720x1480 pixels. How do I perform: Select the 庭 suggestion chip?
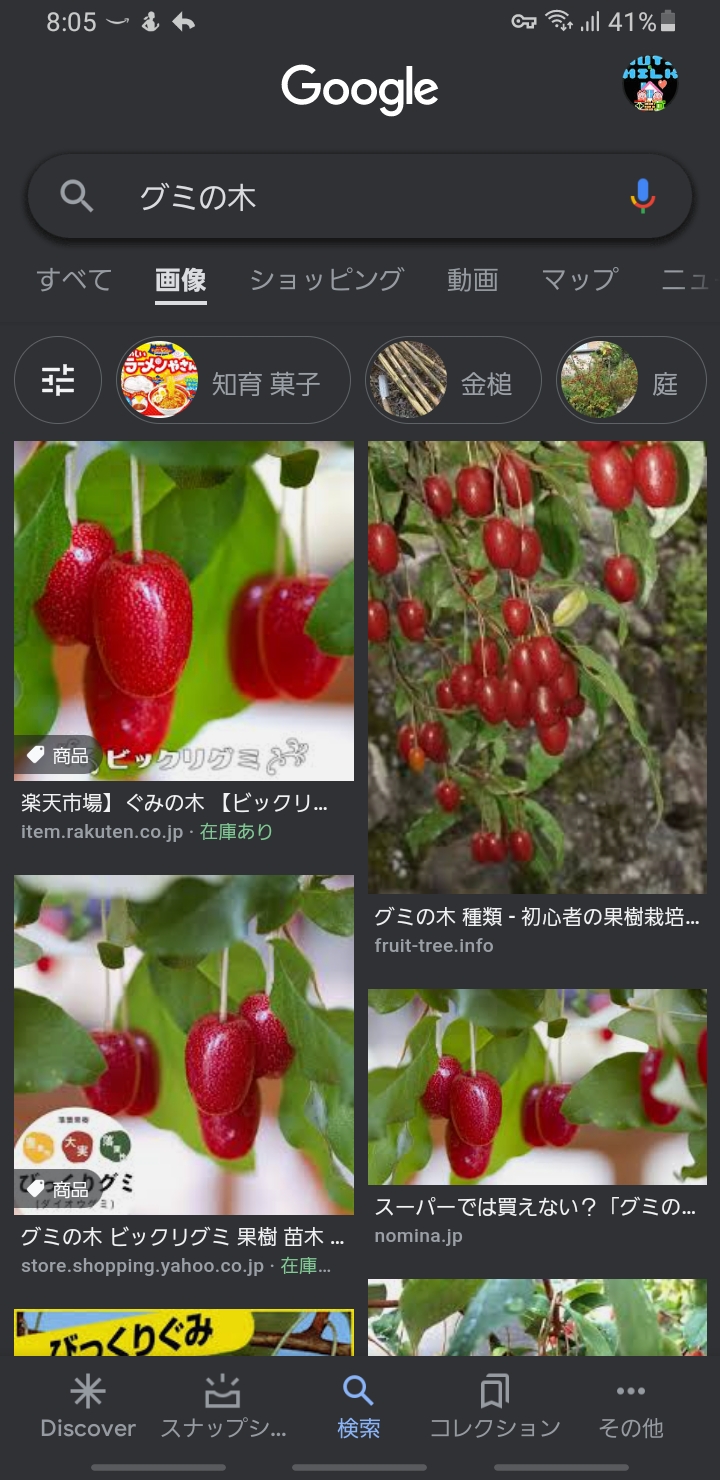(631, 381)
